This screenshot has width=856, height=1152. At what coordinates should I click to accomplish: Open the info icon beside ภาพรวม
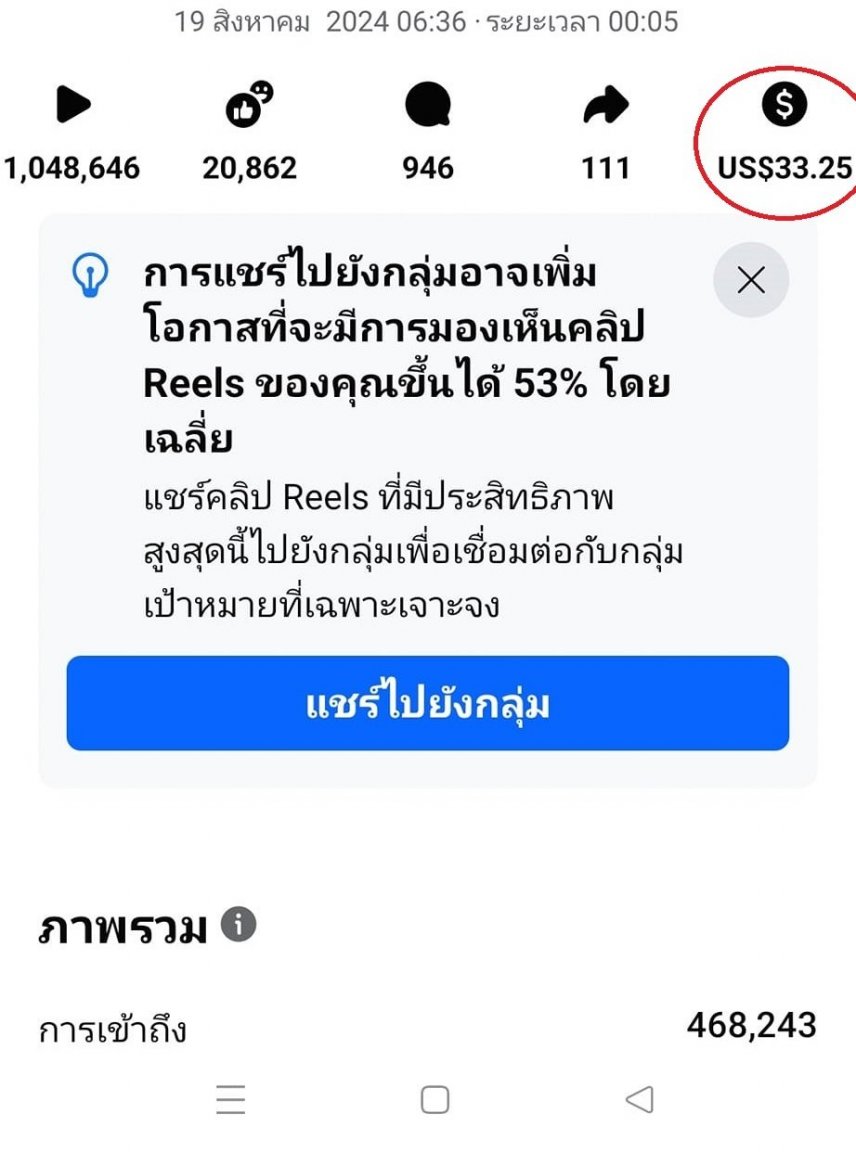(238, 925)
